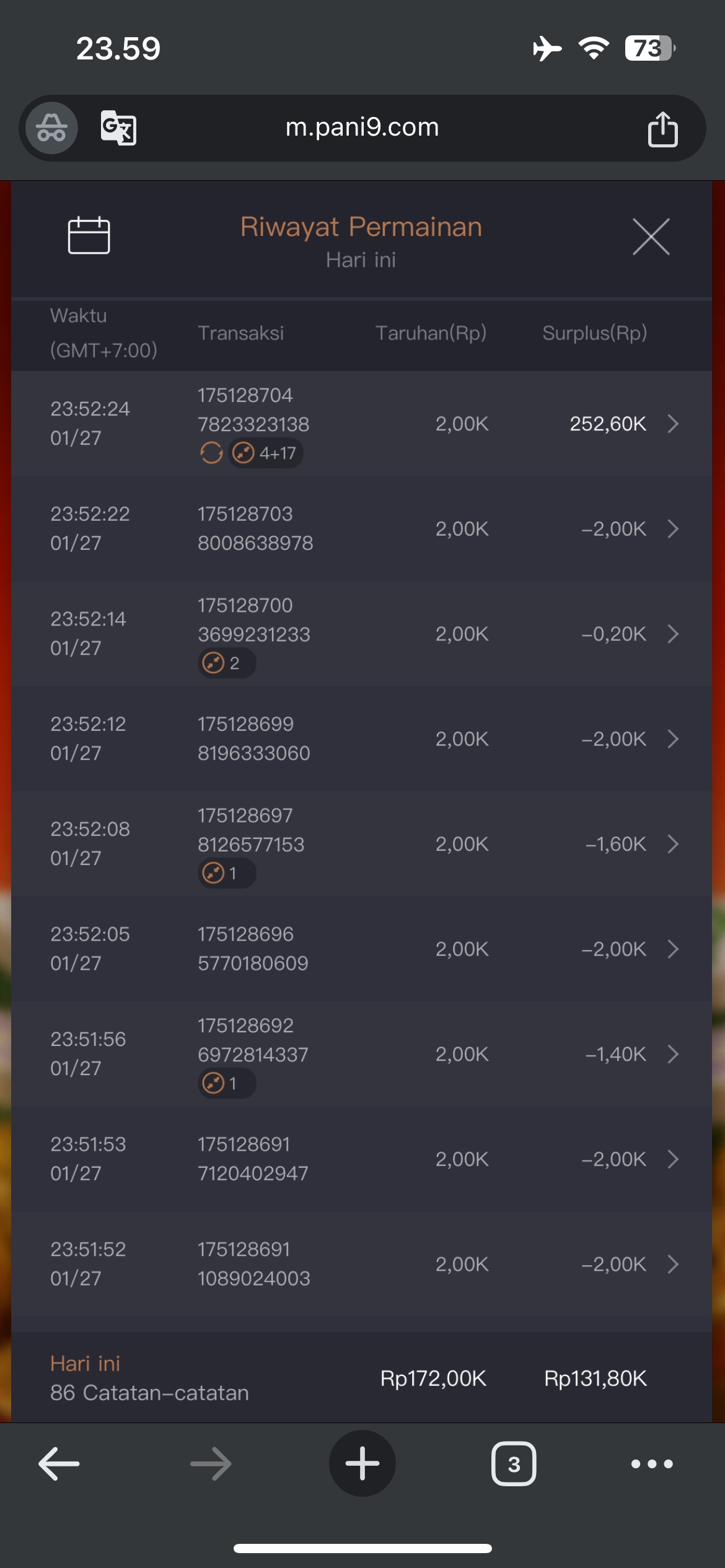Viewport: 725px width, 1568px height.
Task: Open the calendar date filter
Action: point(89,235)
